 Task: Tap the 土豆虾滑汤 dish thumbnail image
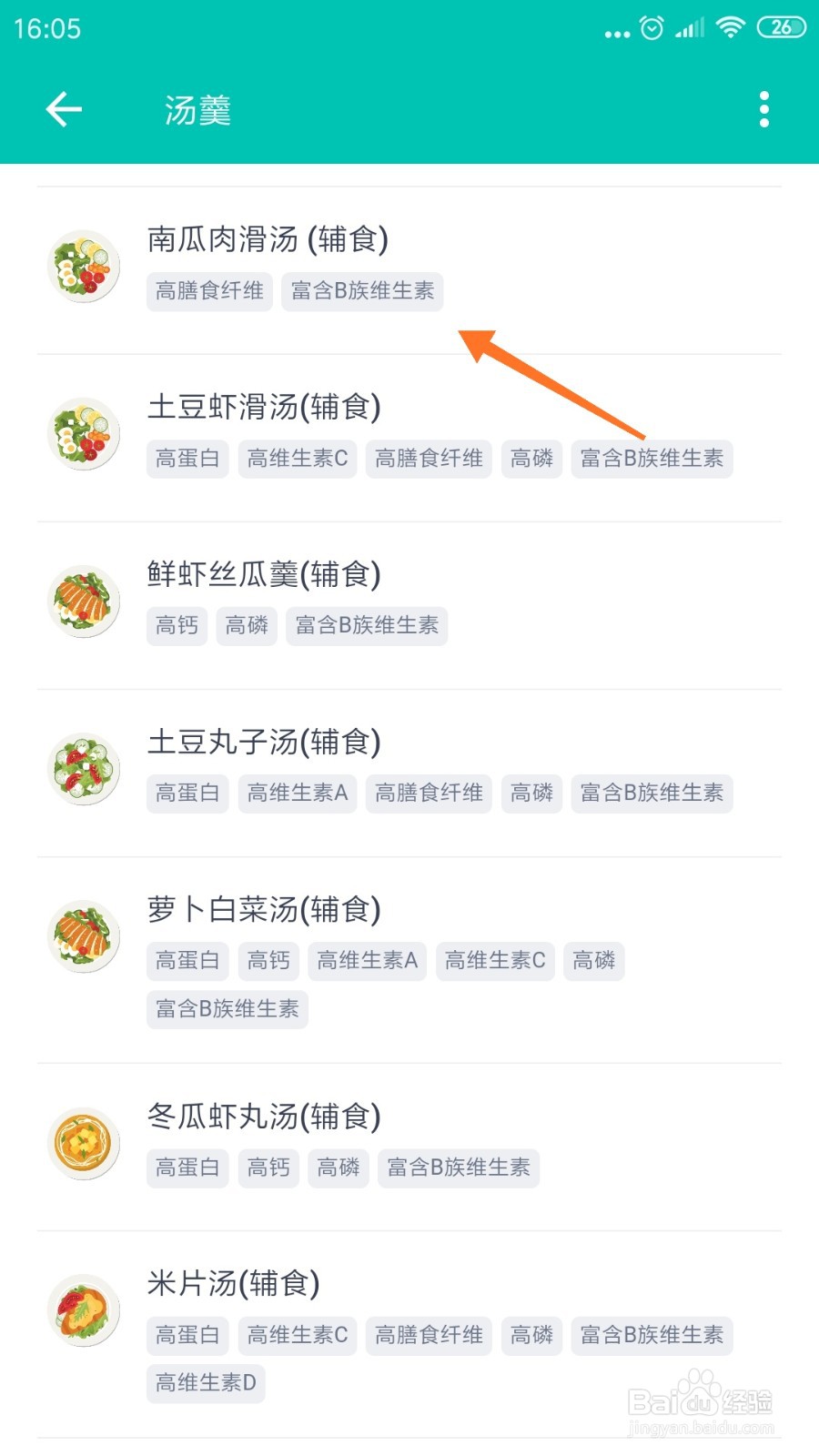84,433
